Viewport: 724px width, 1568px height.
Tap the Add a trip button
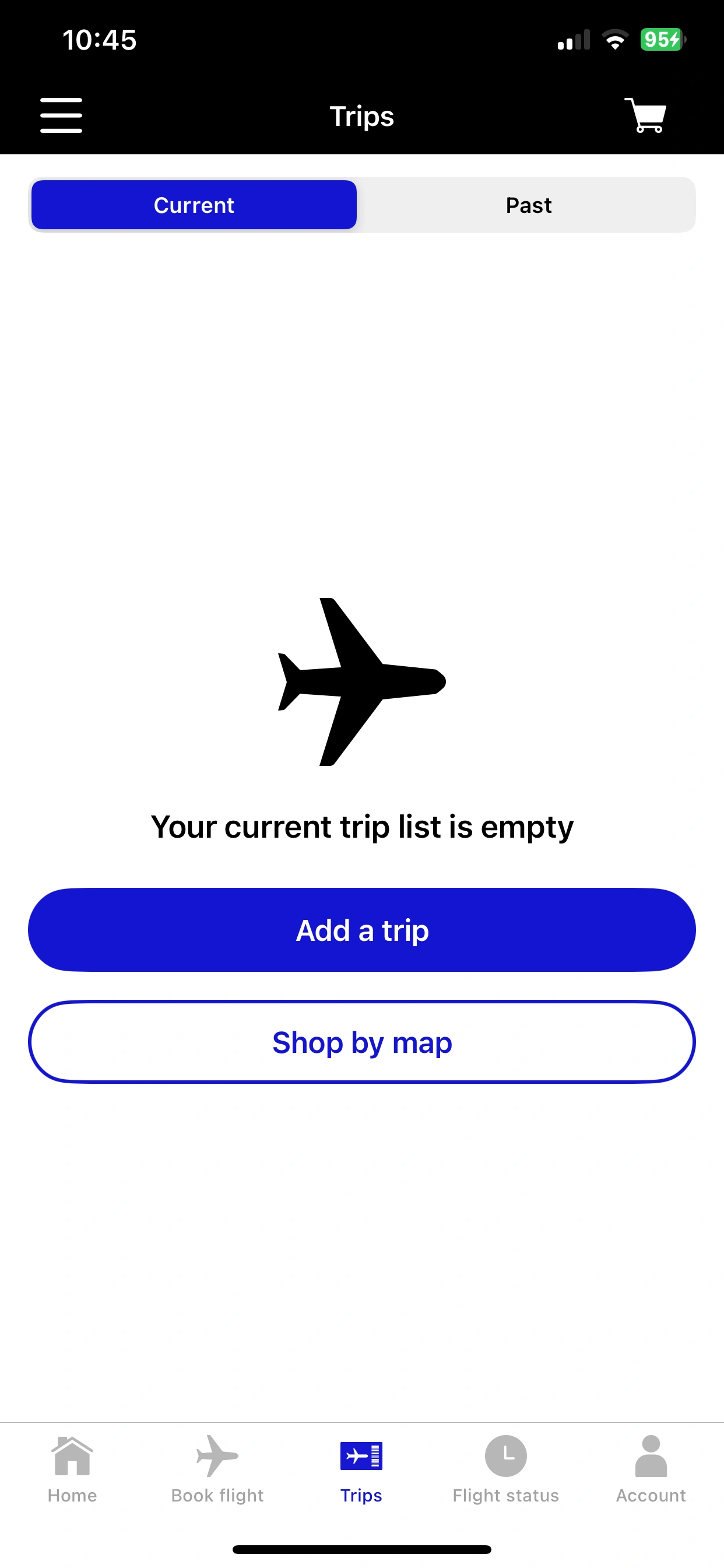362,929
